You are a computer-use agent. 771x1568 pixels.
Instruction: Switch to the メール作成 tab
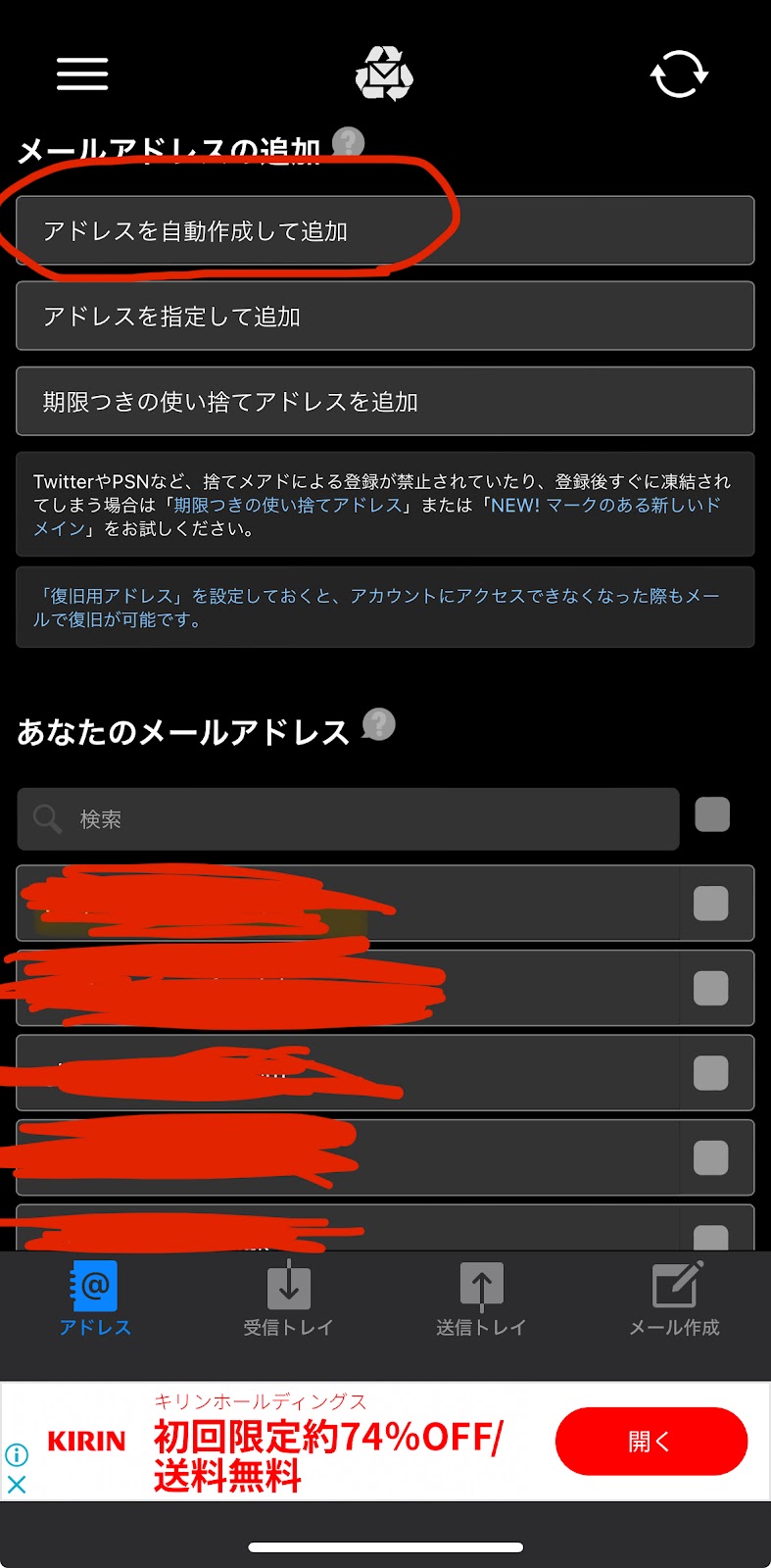point(675,1300)
